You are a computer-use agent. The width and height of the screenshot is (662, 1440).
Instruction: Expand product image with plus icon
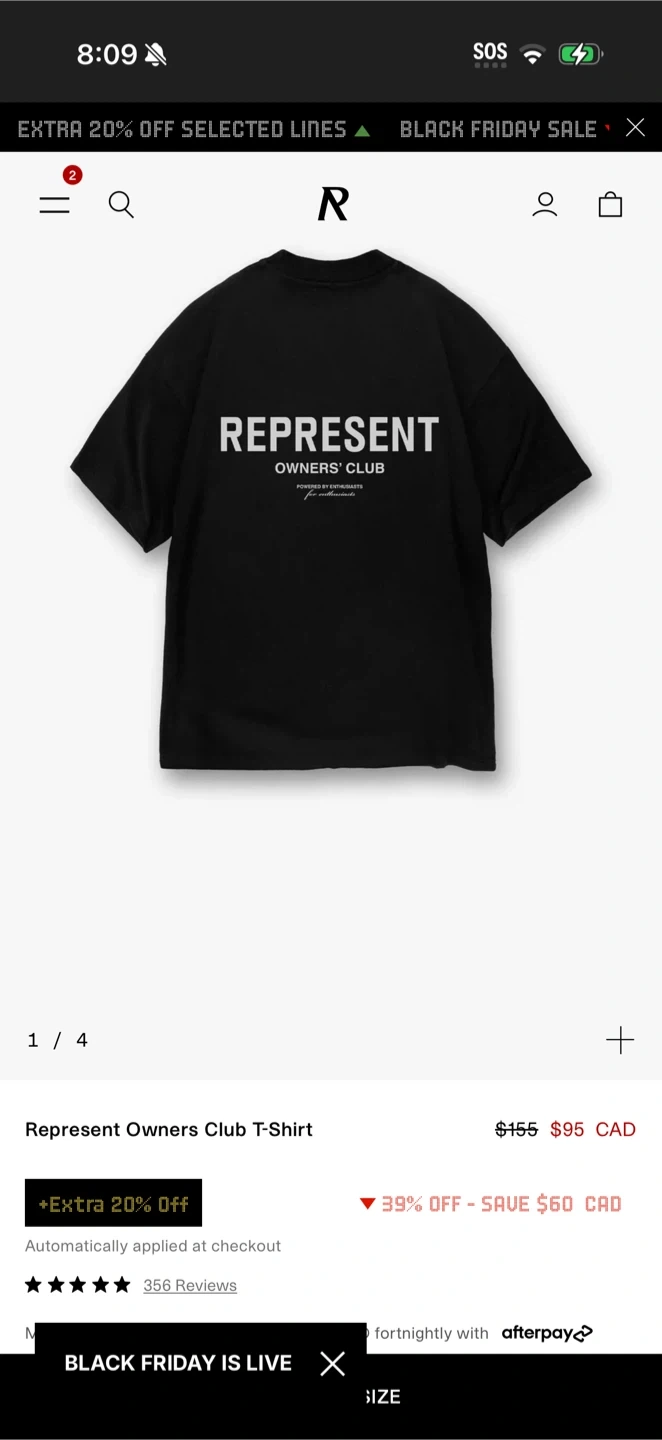pyautogui.click(x=620, y=1040)
